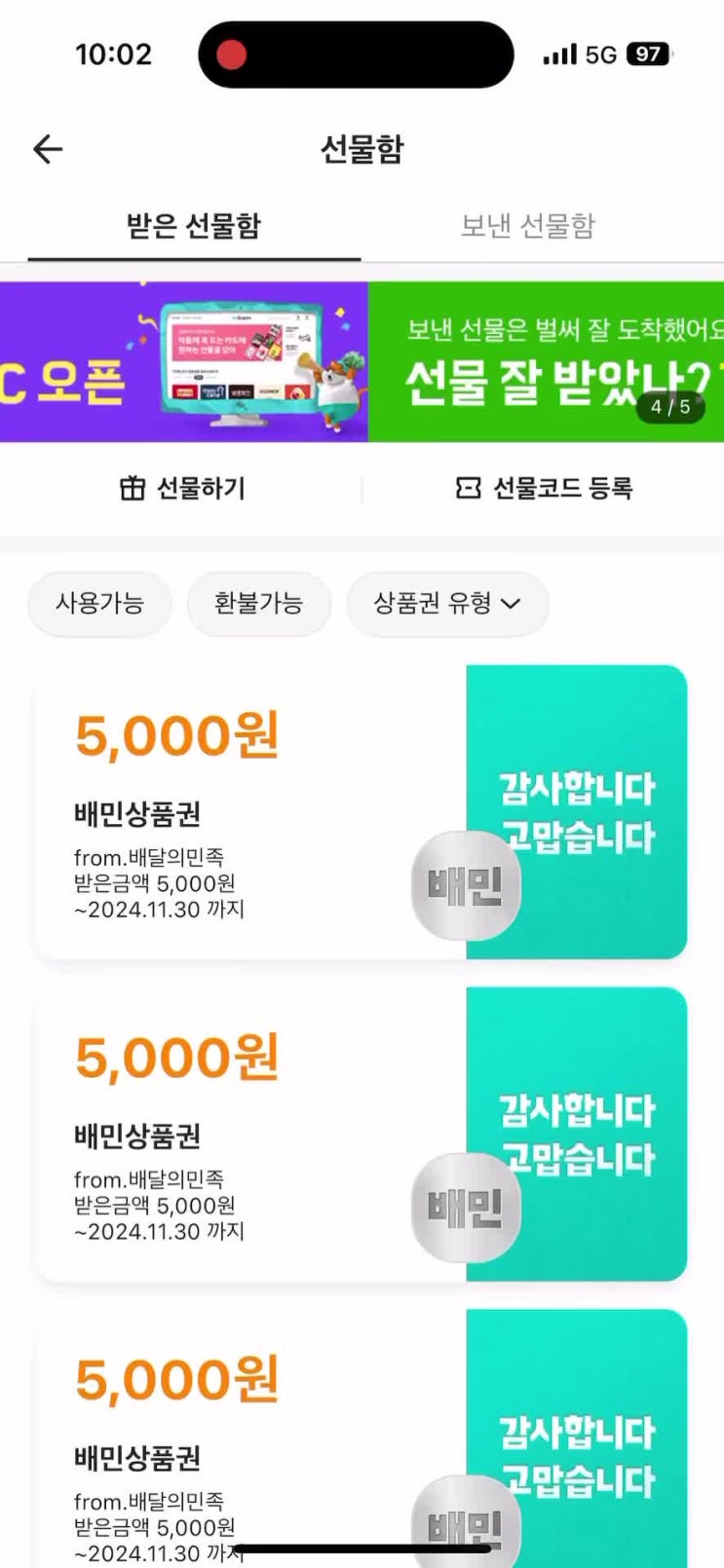Filter by 사용가능 chip

point(99,604)
